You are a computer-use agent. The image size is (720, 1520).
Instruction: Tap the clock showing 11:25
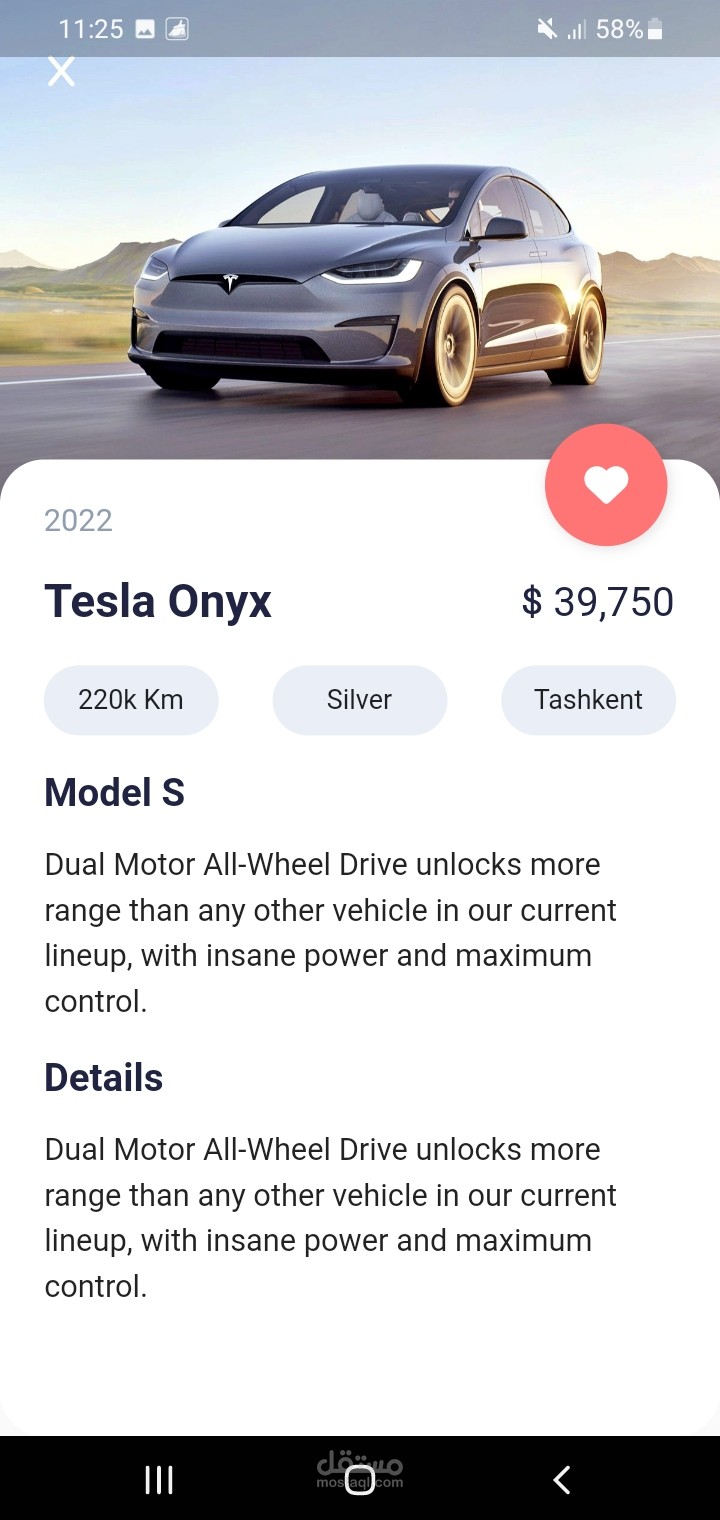pyautogui.click(x=93, y=29)
